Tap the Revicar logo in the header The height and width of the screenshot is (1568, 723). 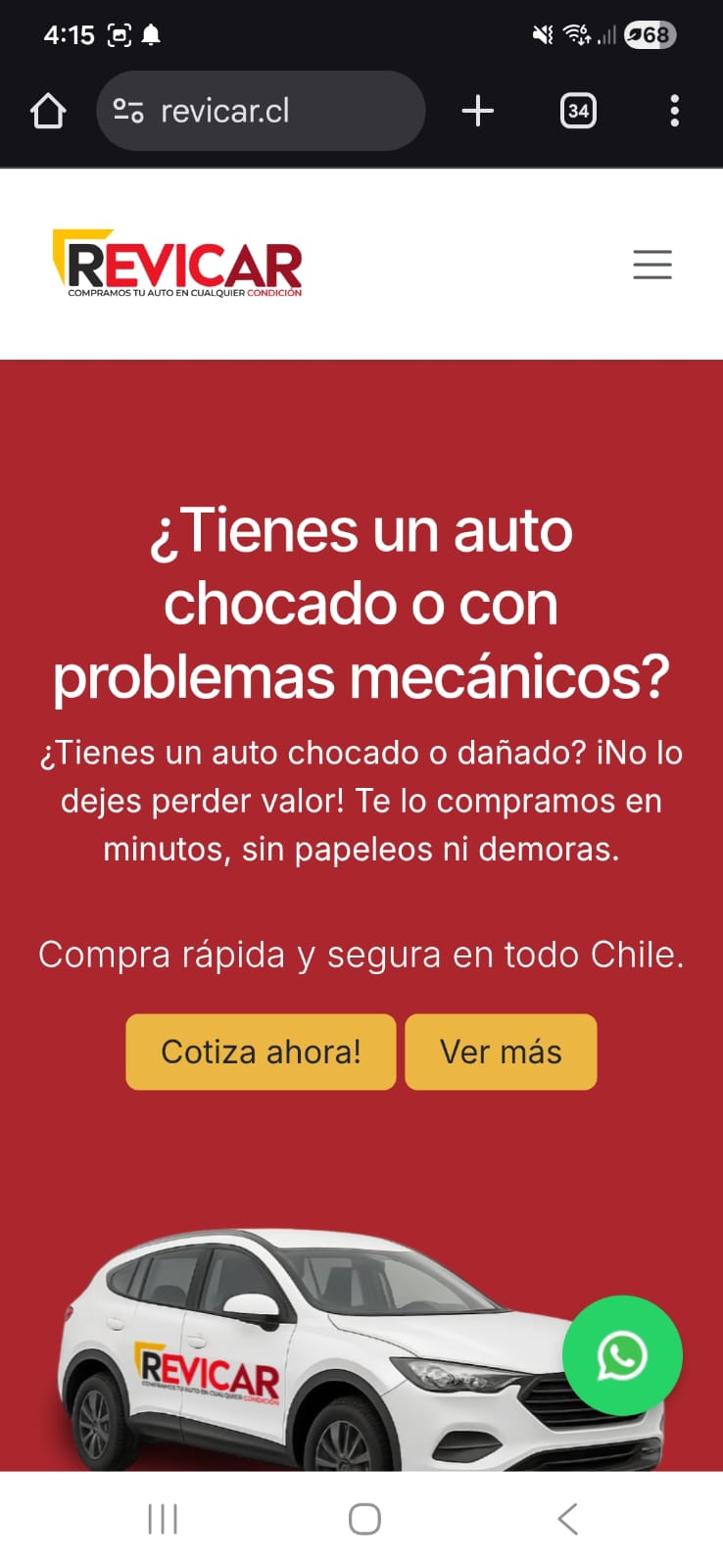tap(177, 264)
